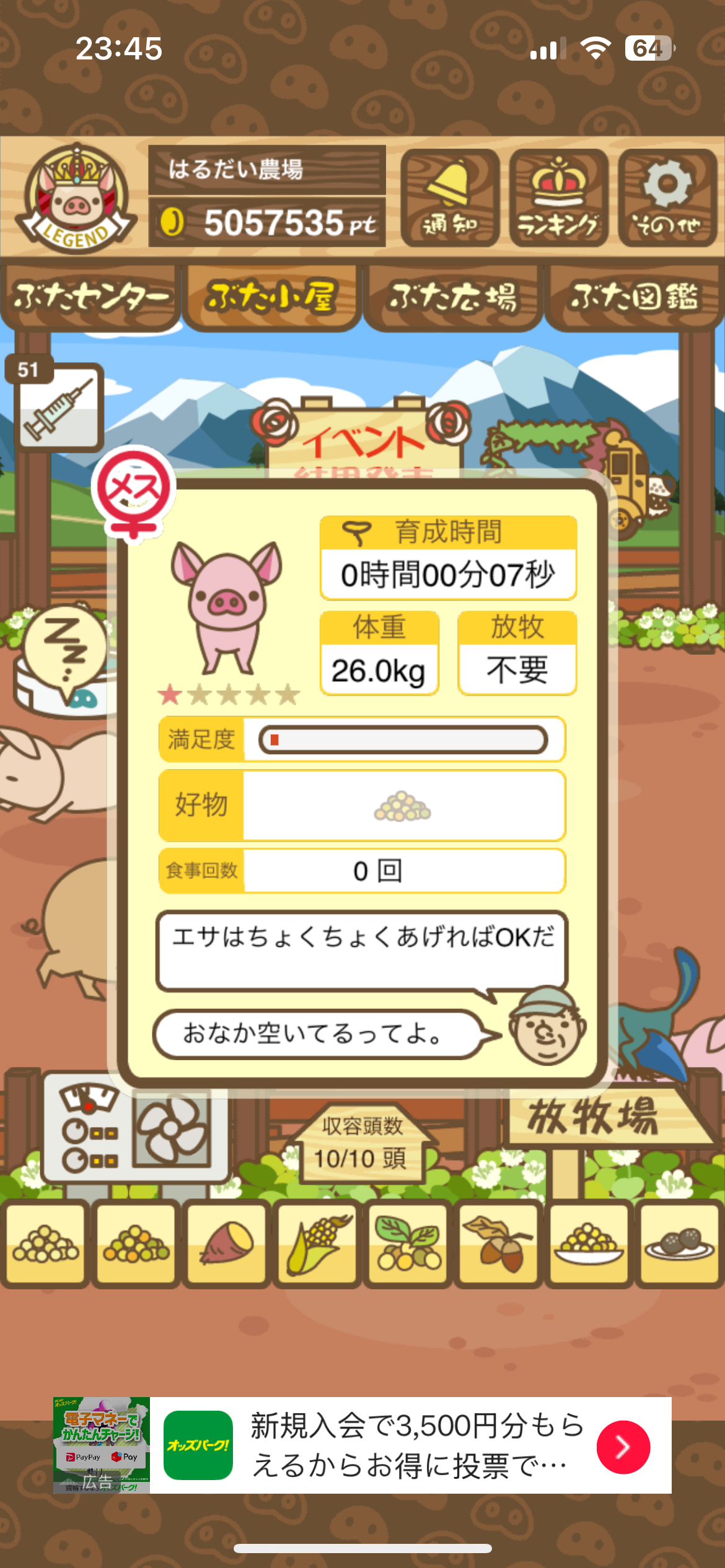Image resolution: width=725 pixels, height=1568 pixels.
Task: Open the ぶた図鑑 tab
Action: pos(635,297)
